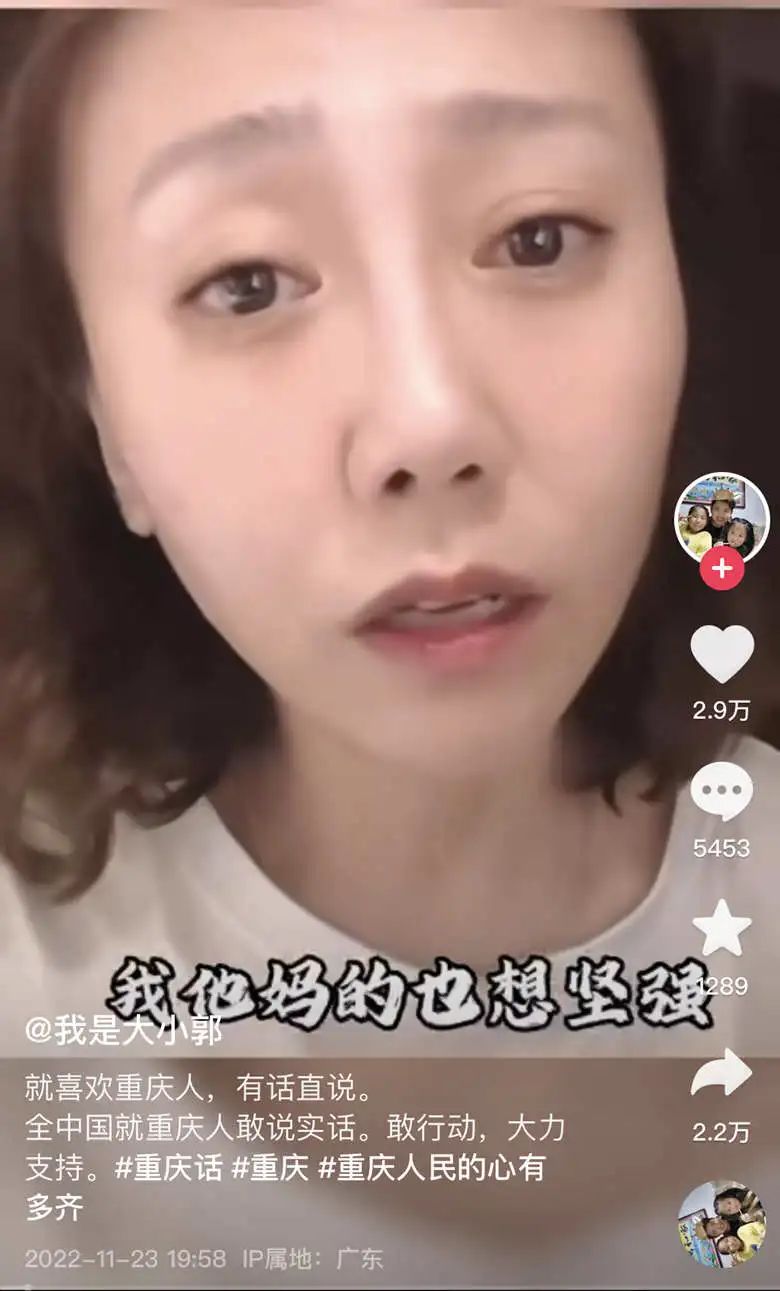Open comments via the speech bubble icon

click(723, 788)
